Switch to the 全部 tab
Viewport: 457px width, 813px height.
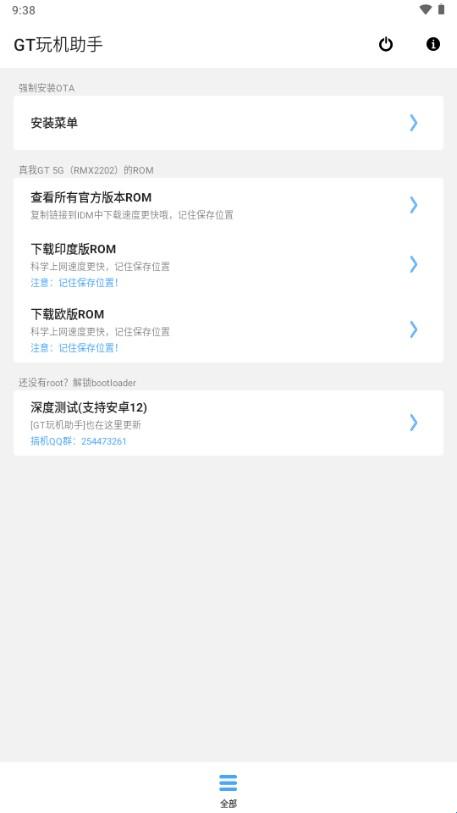point(228,790)
